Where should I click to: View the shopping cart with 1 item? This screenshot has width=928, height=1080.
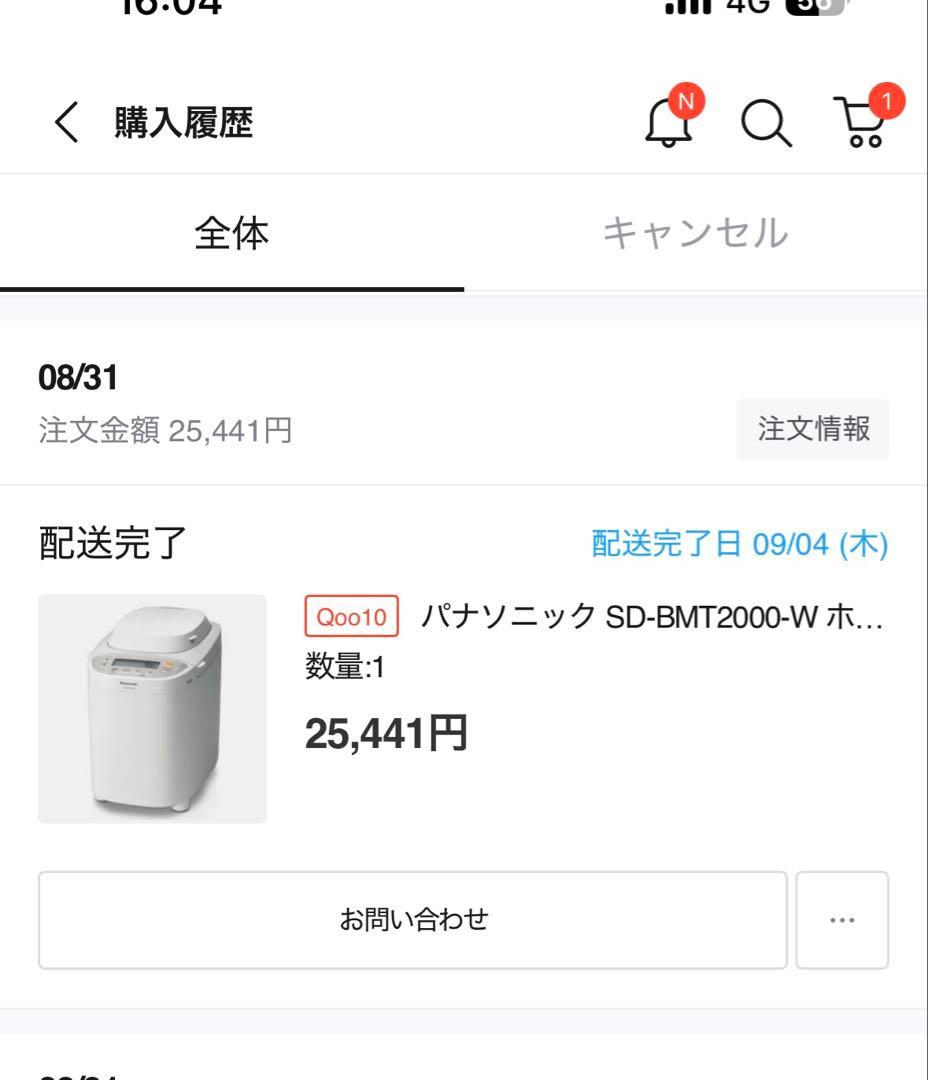coord(861,128)
